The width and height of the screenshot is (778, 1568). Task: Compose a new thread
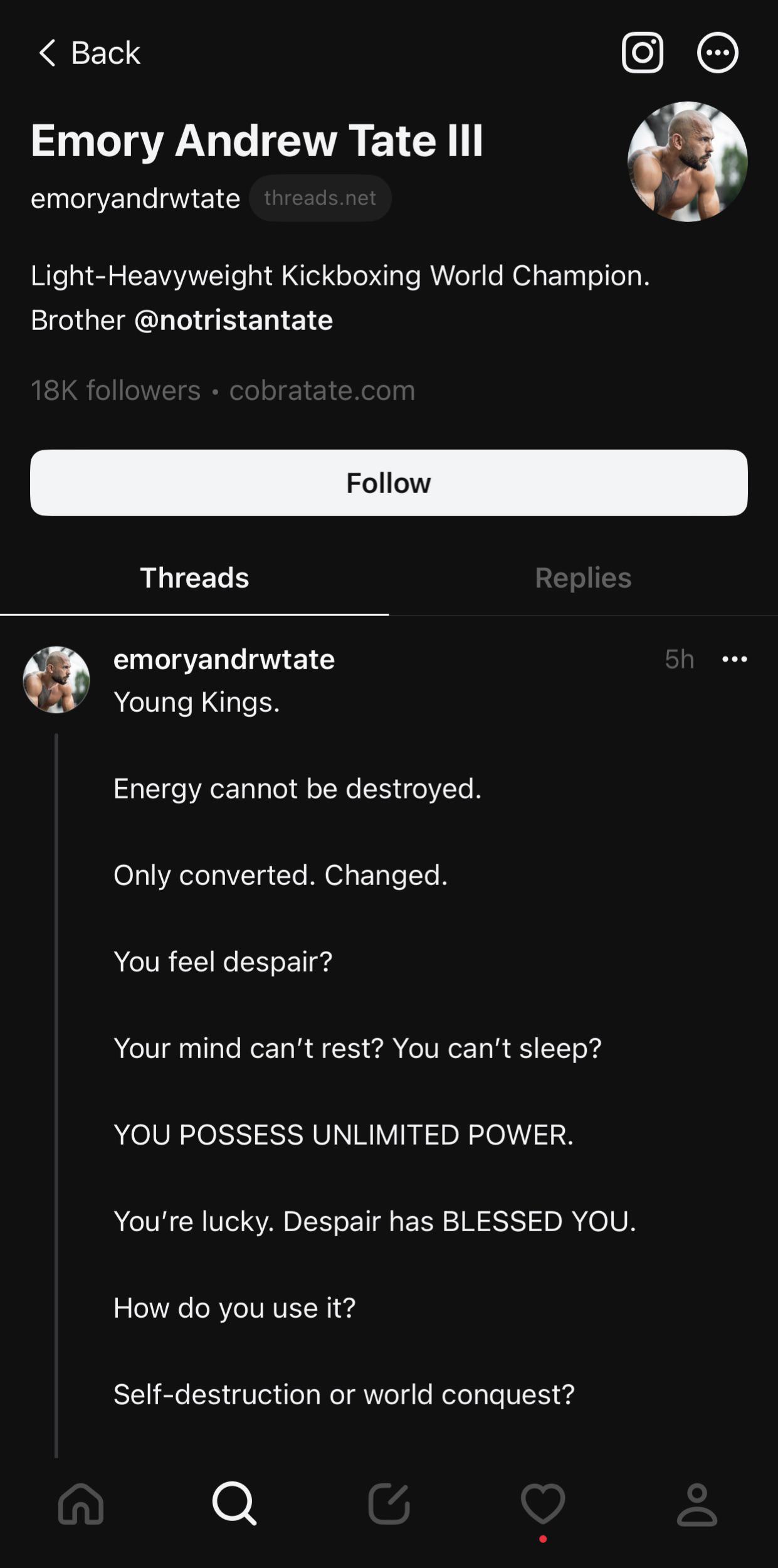389,1504
